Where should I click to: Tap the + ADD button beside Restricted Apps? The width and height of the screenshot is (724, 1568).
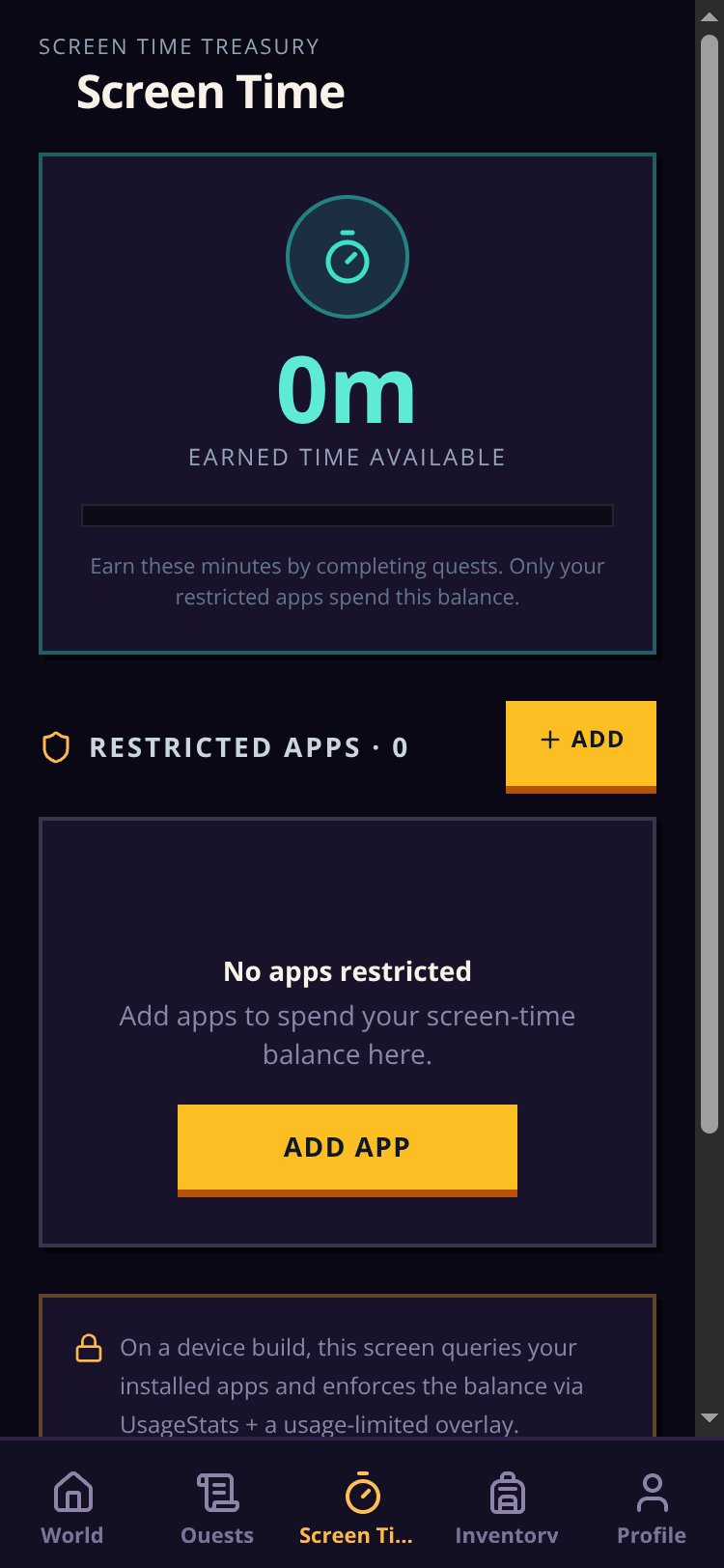(x=580, y=744)
